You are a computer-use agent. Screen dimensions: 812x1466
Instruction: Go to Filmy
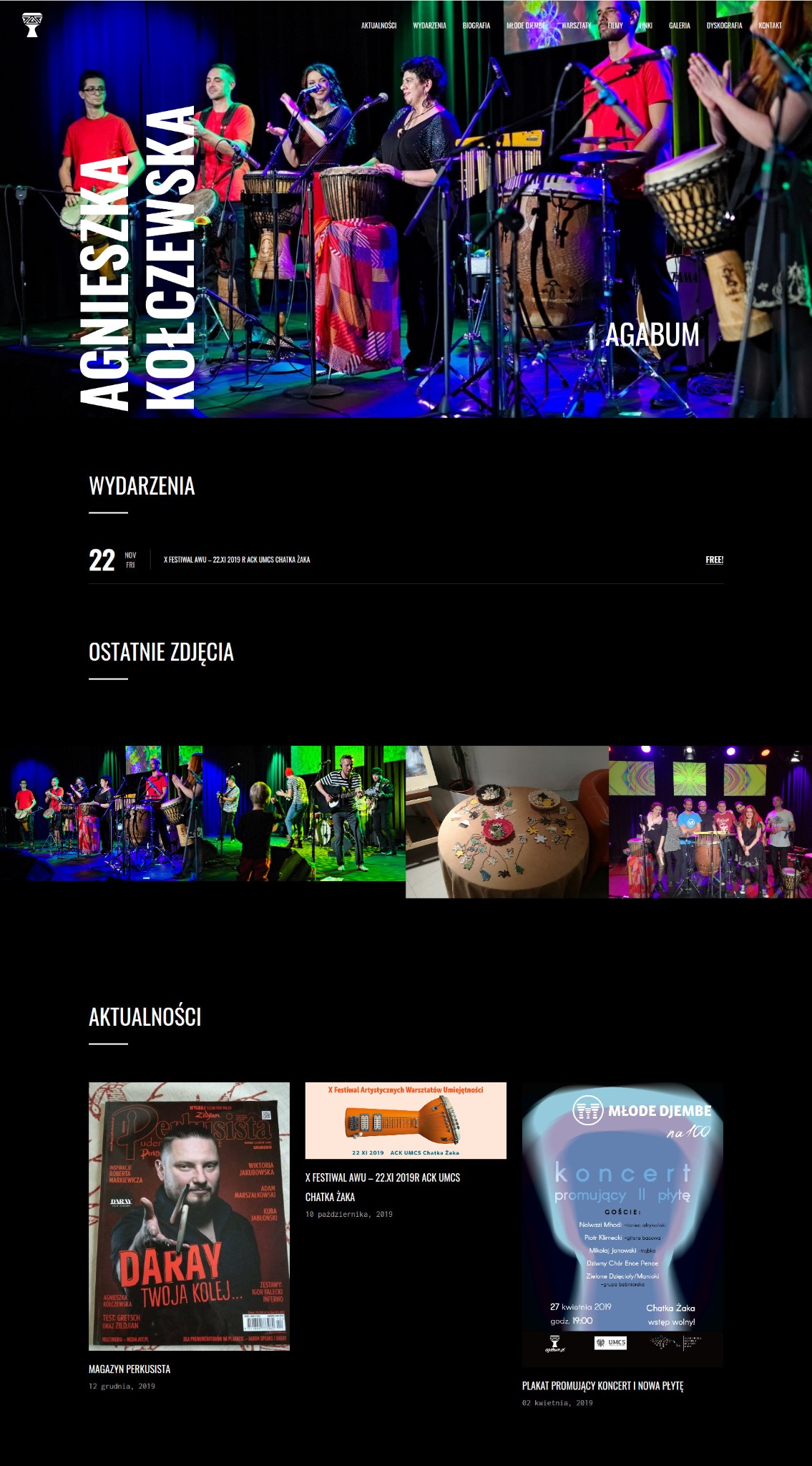(x=615, y=26)
